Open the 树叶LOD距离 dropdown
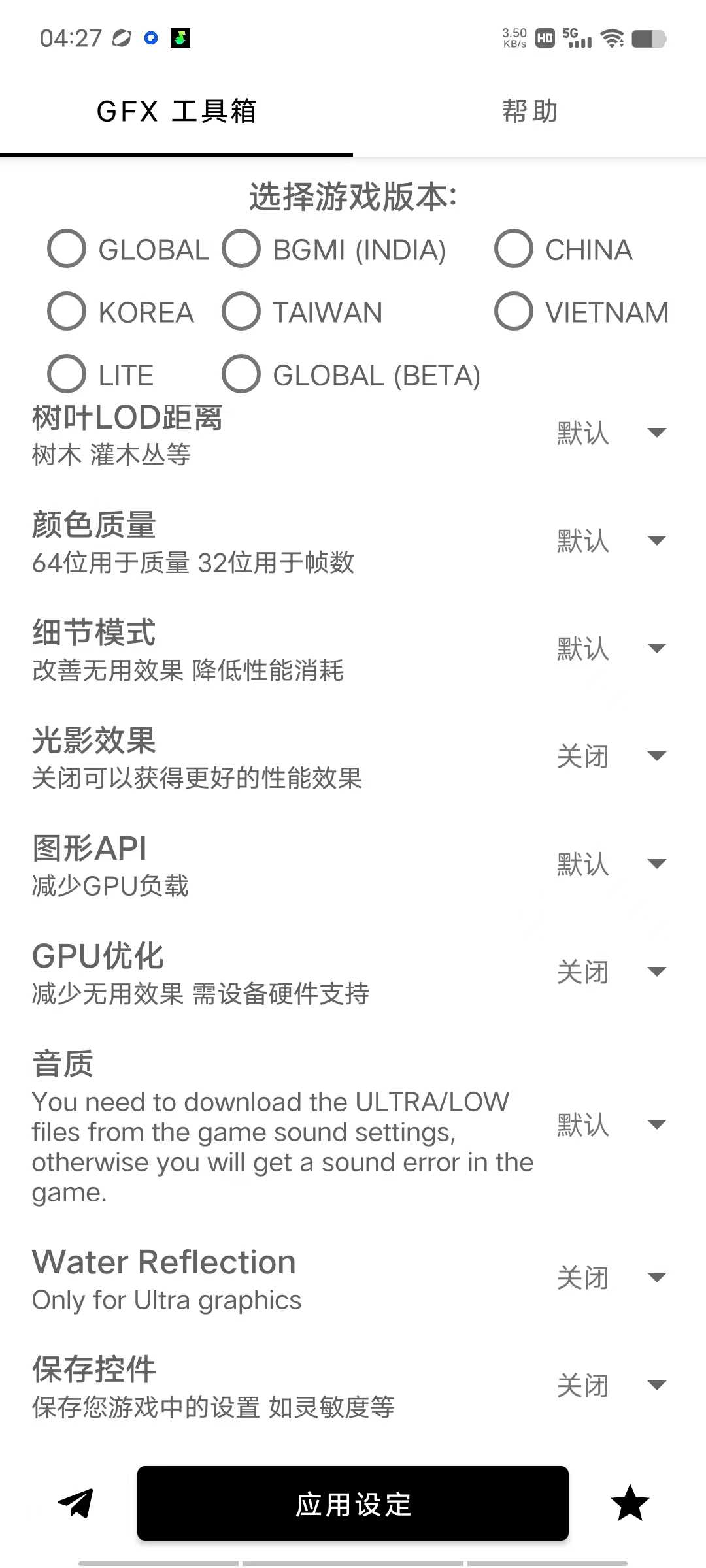 click(x=611, y=433)
